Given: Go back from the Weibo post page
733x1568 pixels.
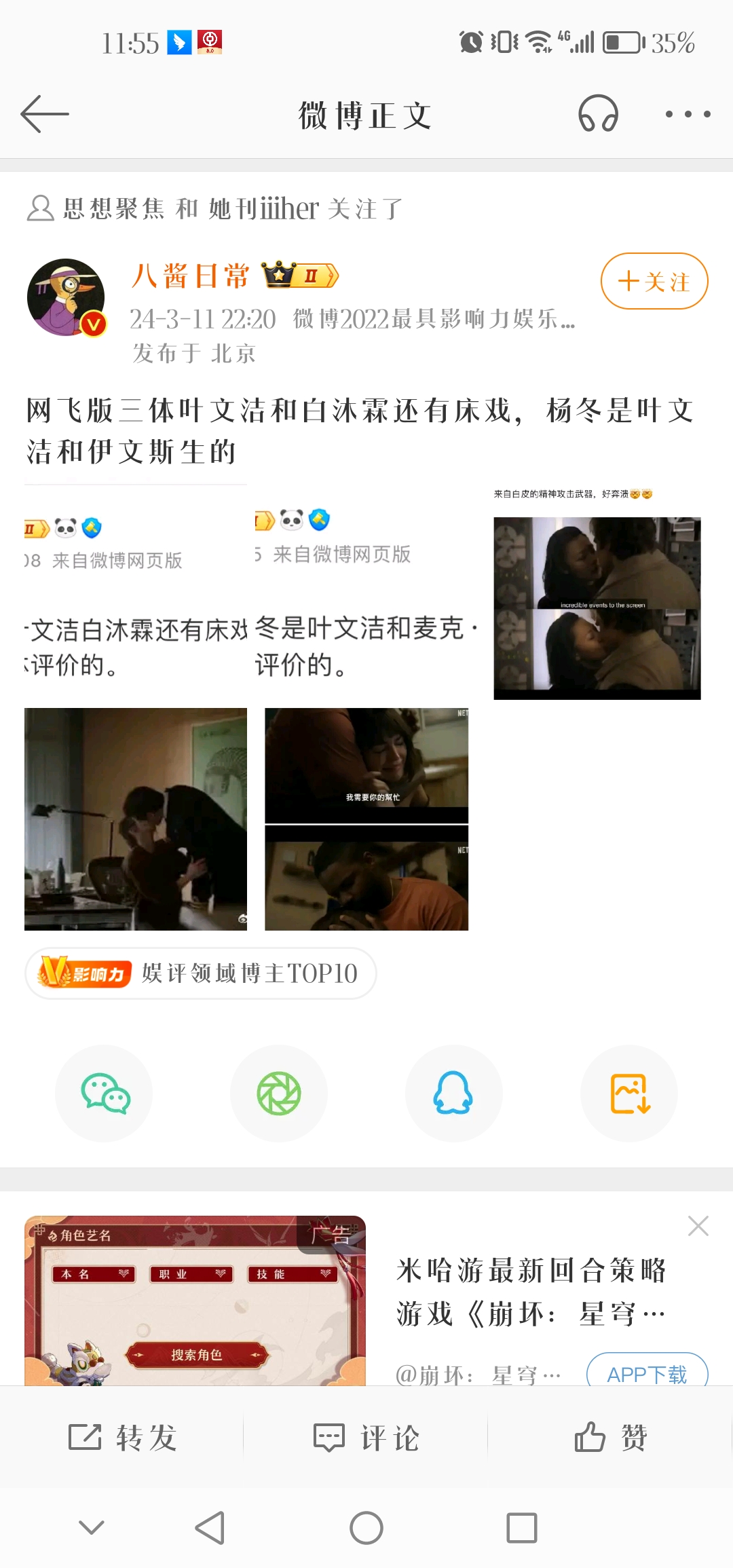Looking at the screenshot, I should coord(45,114).
